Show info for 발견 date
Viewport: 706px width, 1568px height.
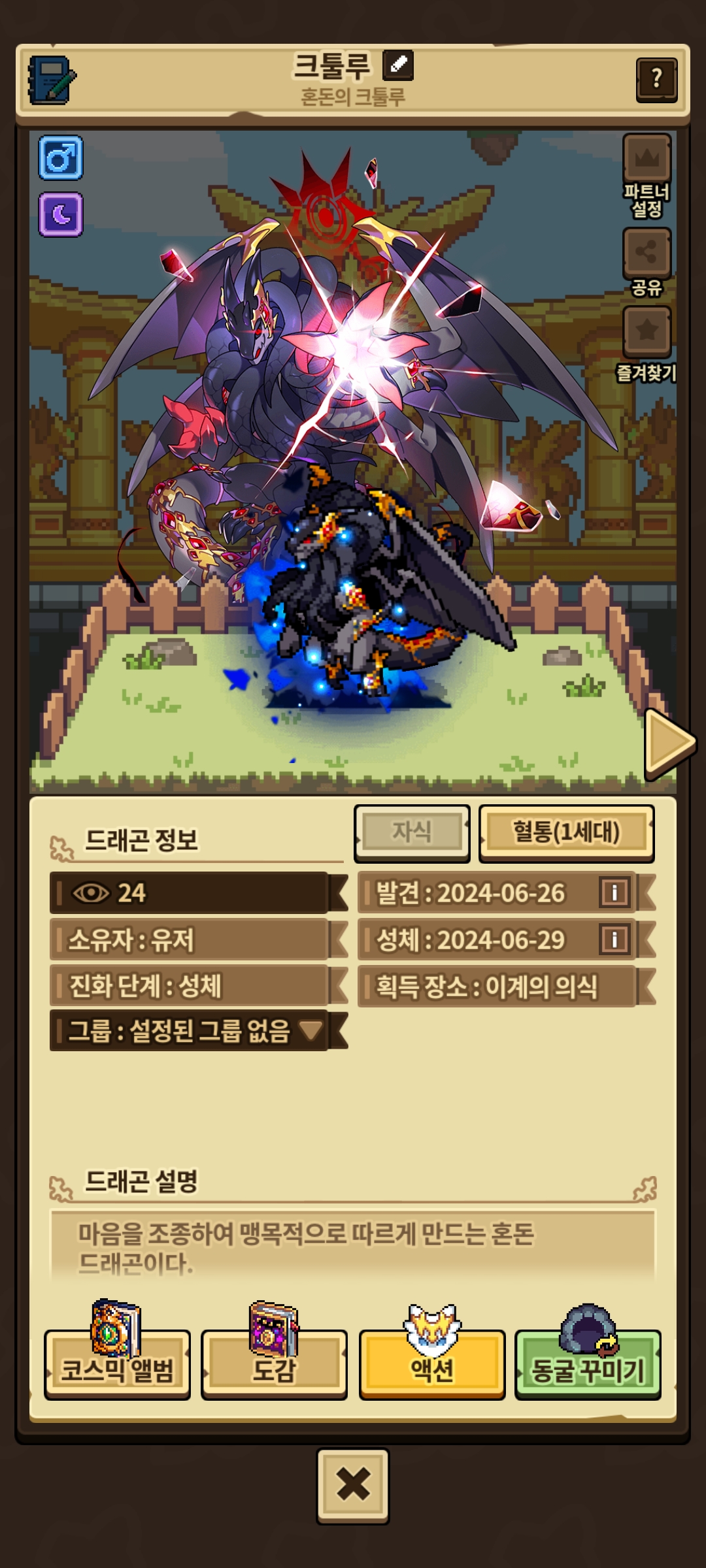click(614, 892)
